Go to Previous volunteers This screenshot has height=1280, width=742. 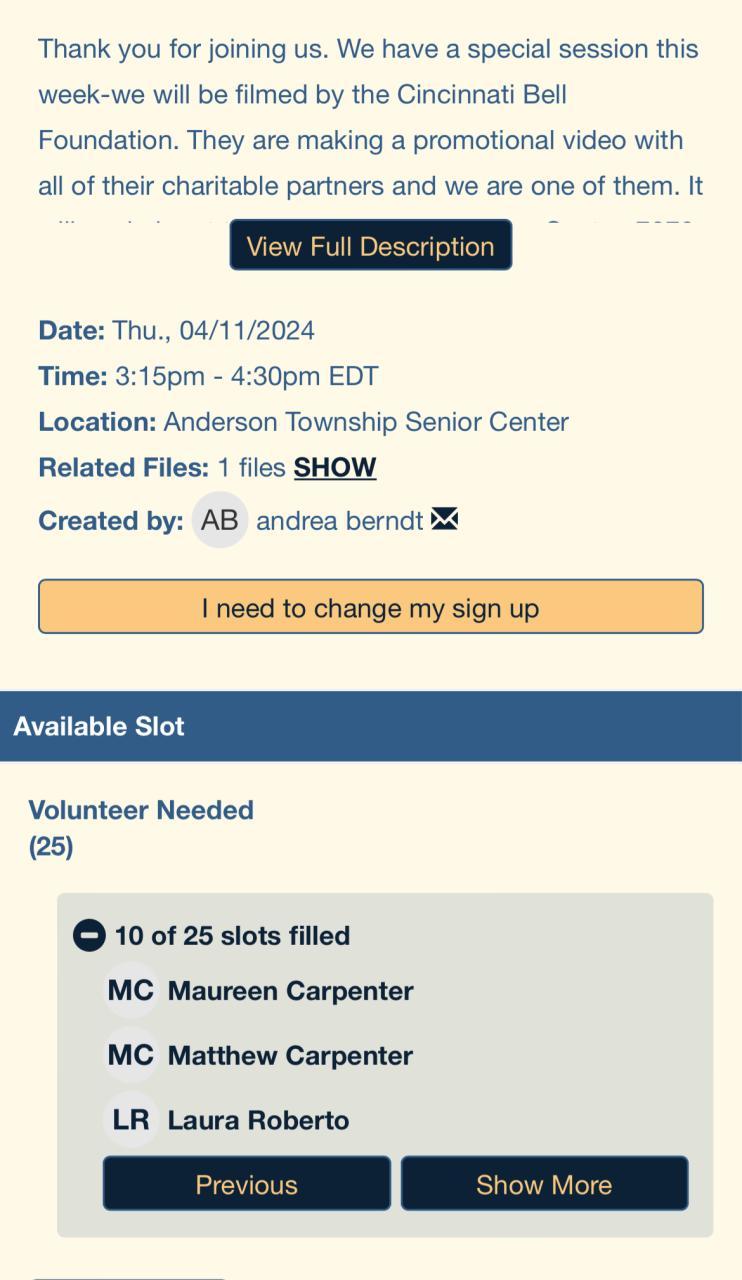pyautogui.click(x=246, y=1184)
